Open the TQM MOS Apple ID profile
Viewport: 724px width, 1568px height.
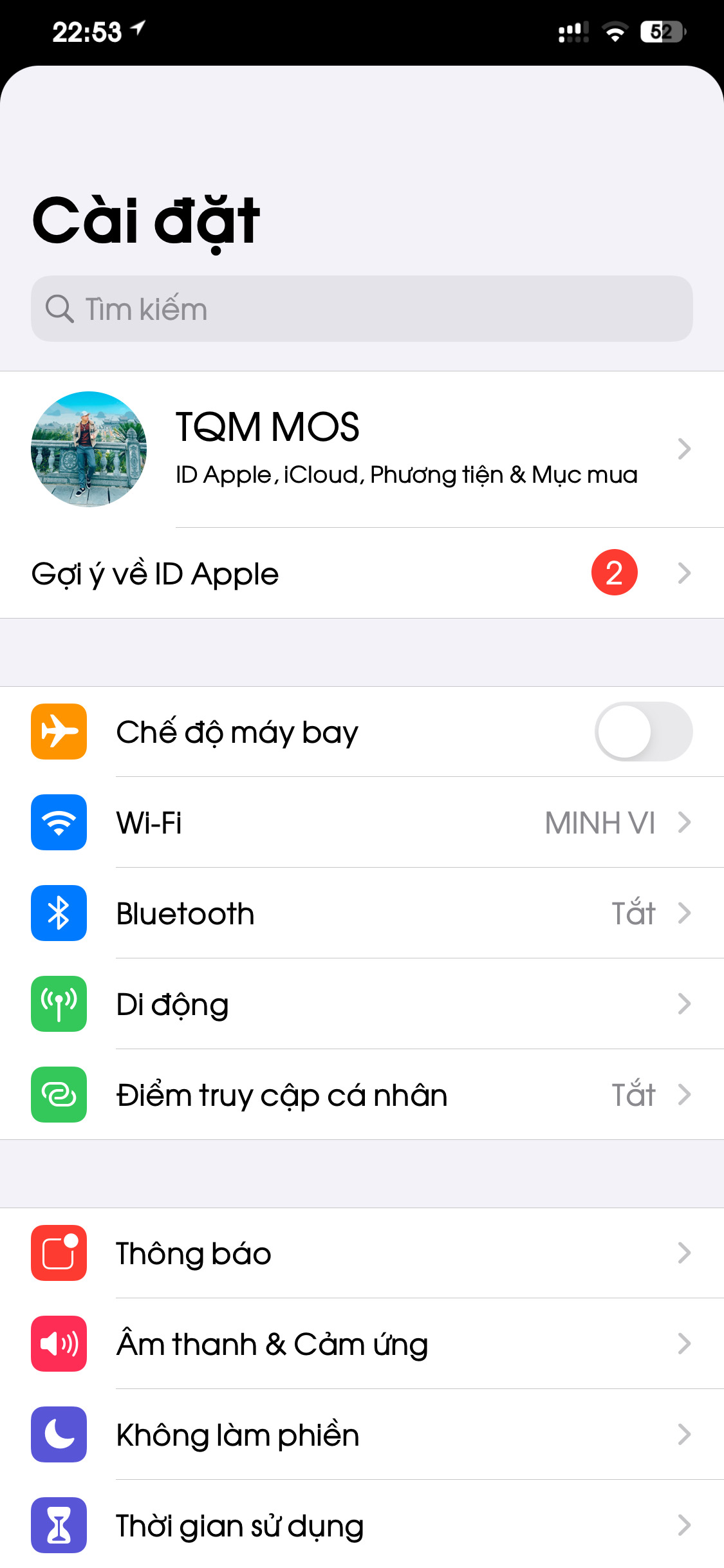[x=362, y=449]
